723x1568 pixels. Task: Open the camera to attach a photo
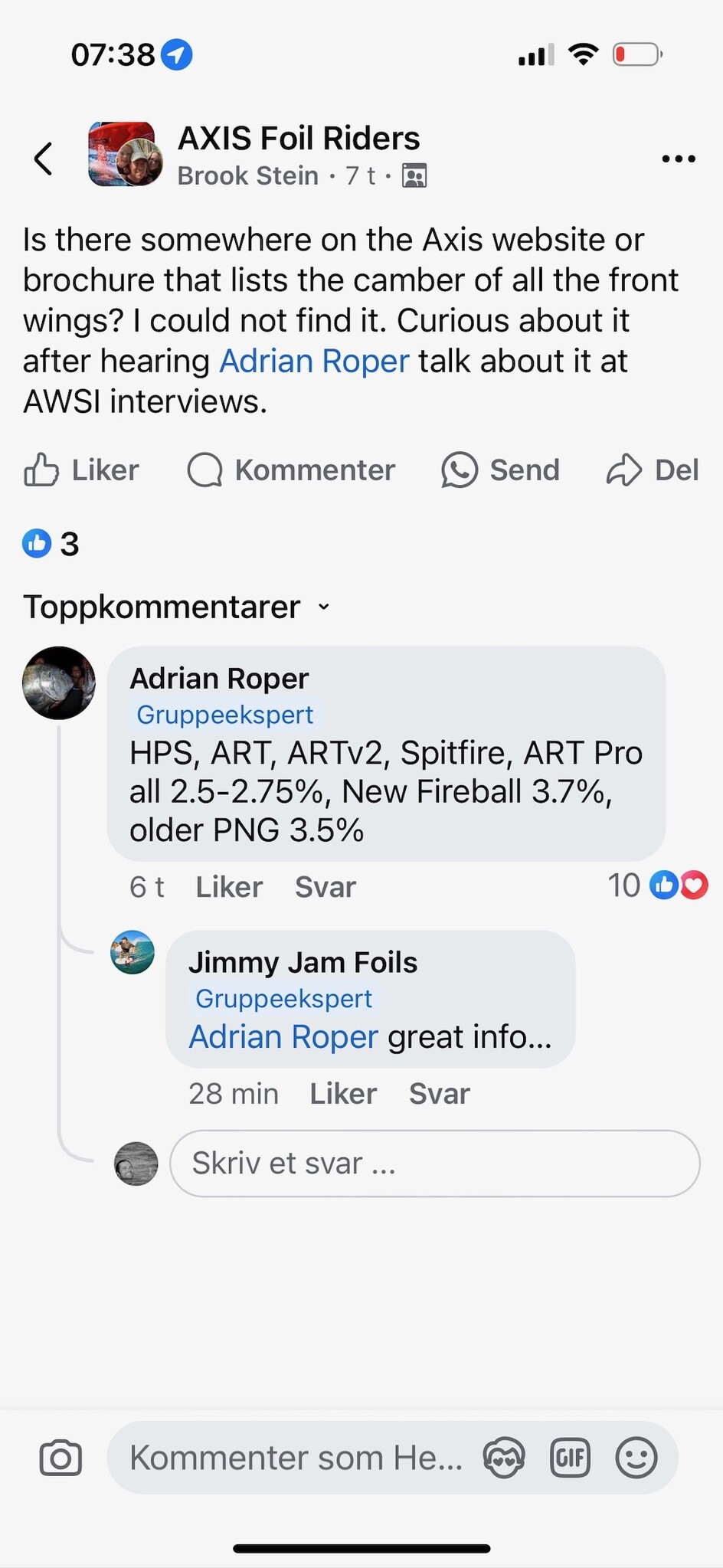click(61, 1458)
